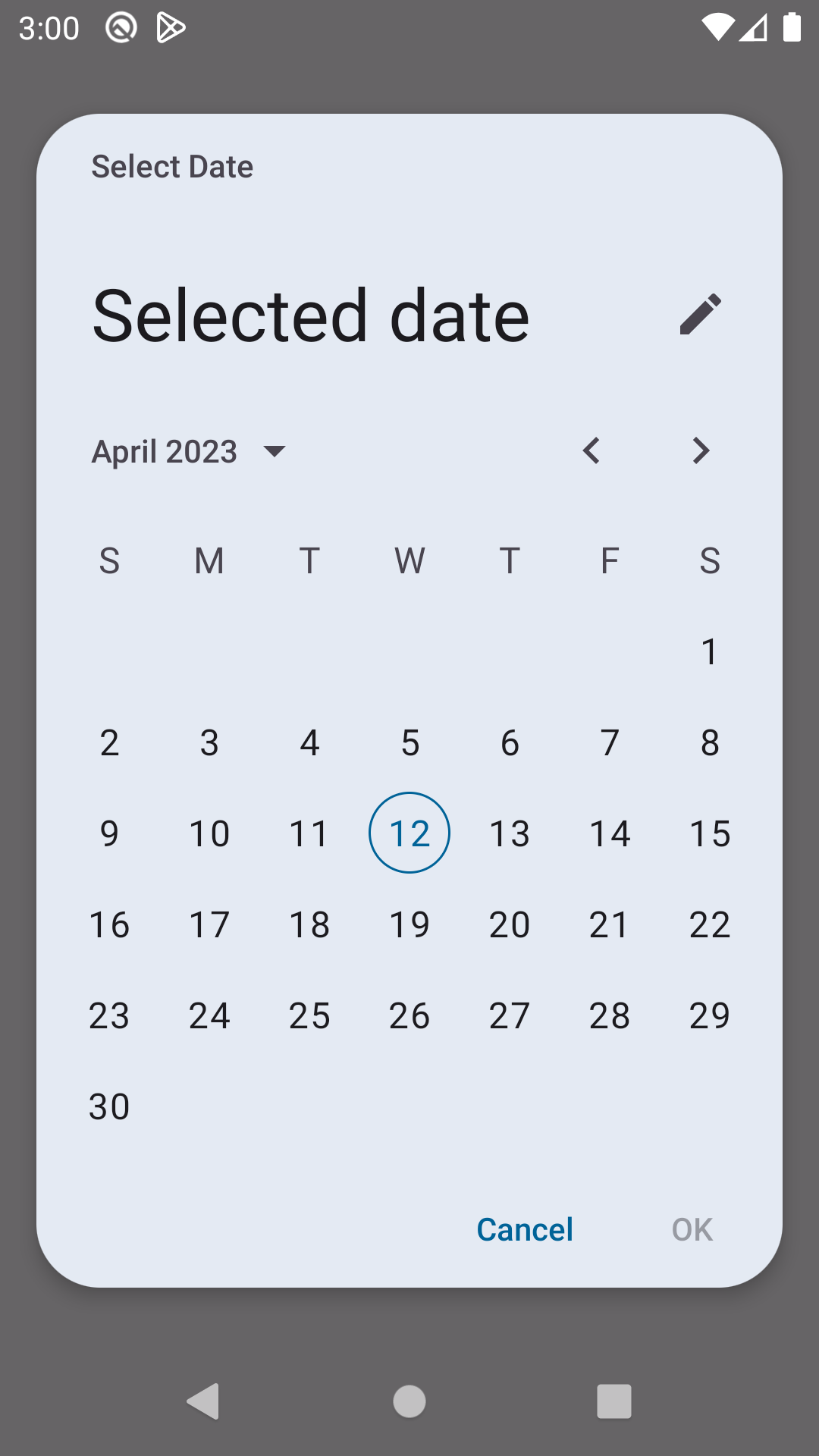The height and width of the screenshot is (1456, 819).
Task: Cancel the date picker dialog
Action: pyautogui.click(x=524, y=1229)
